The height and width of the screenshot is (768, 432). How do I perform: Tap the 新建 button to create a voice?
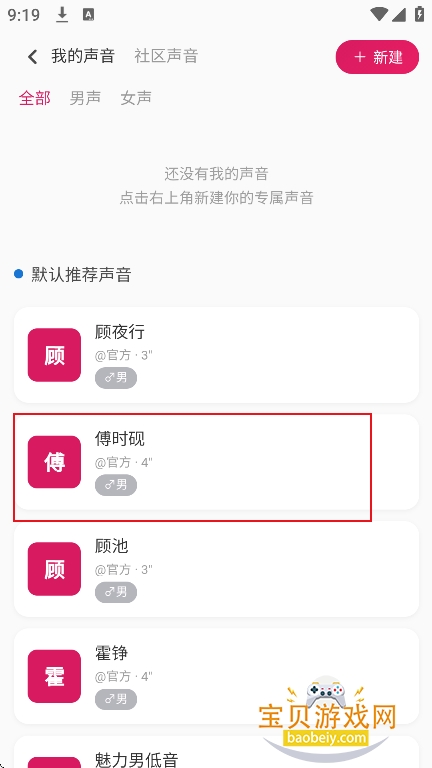pos(377,57)
